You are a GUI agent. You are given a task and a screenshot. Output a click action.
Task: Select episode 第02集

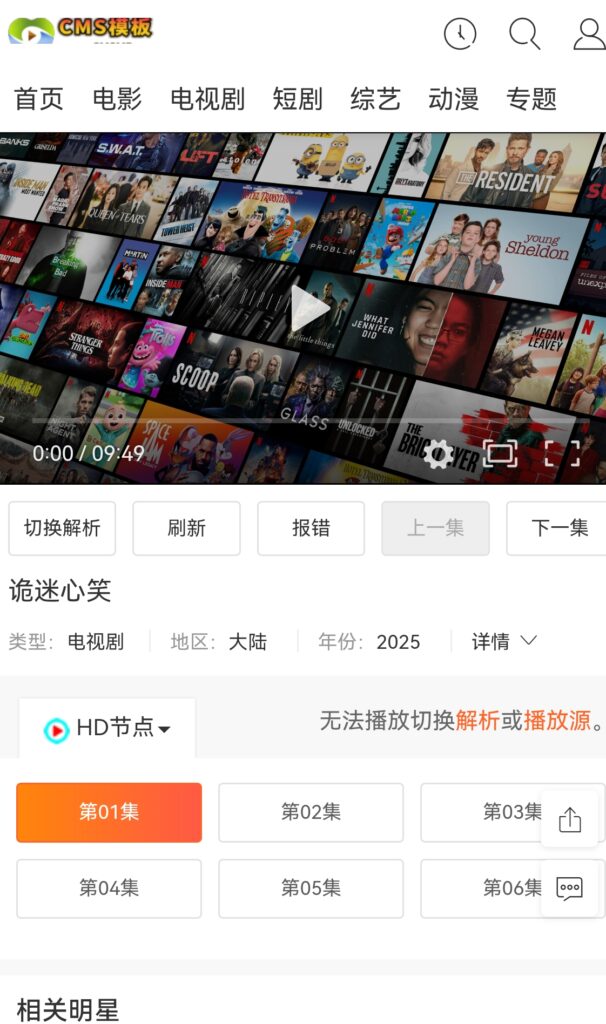(310, 812)
